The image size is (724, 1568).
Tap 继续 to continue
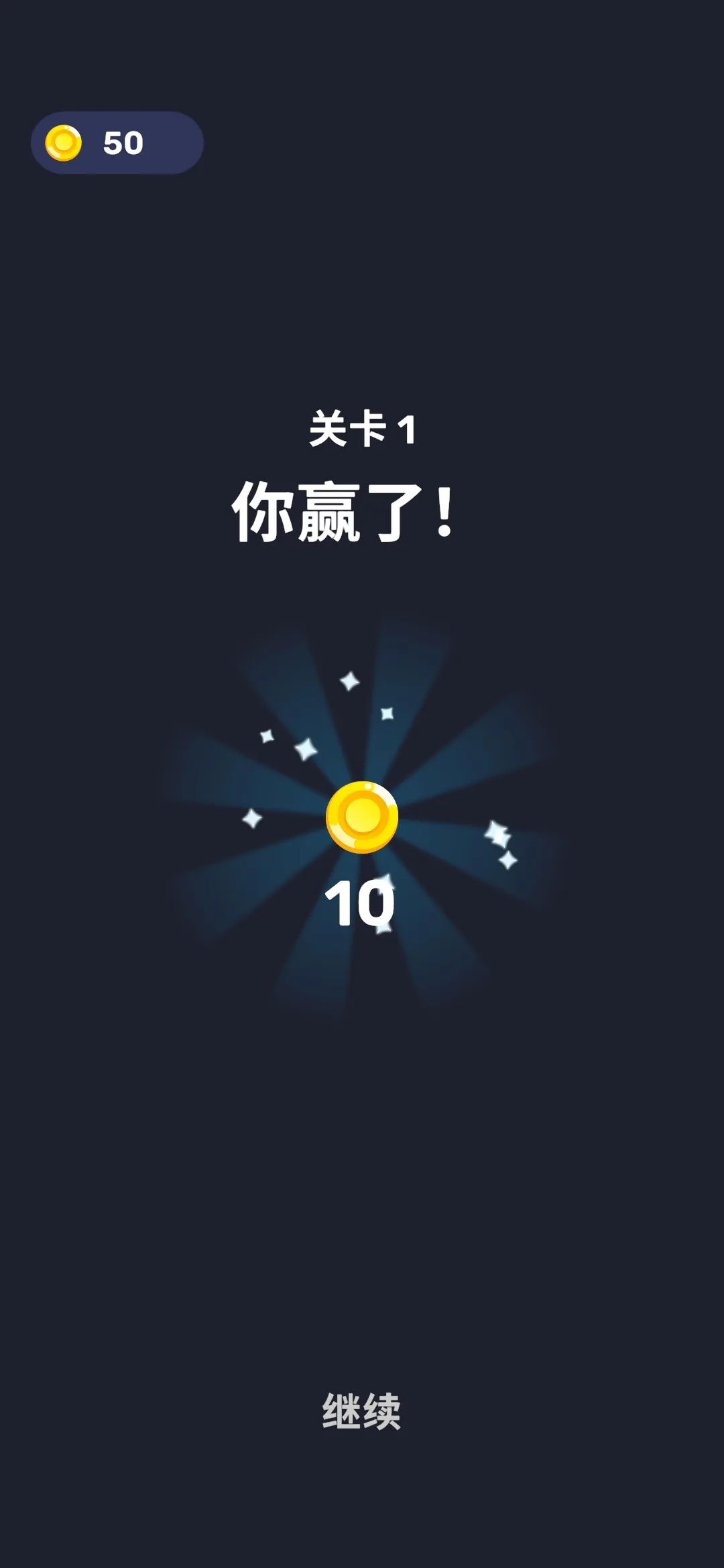click(361, 1411)
